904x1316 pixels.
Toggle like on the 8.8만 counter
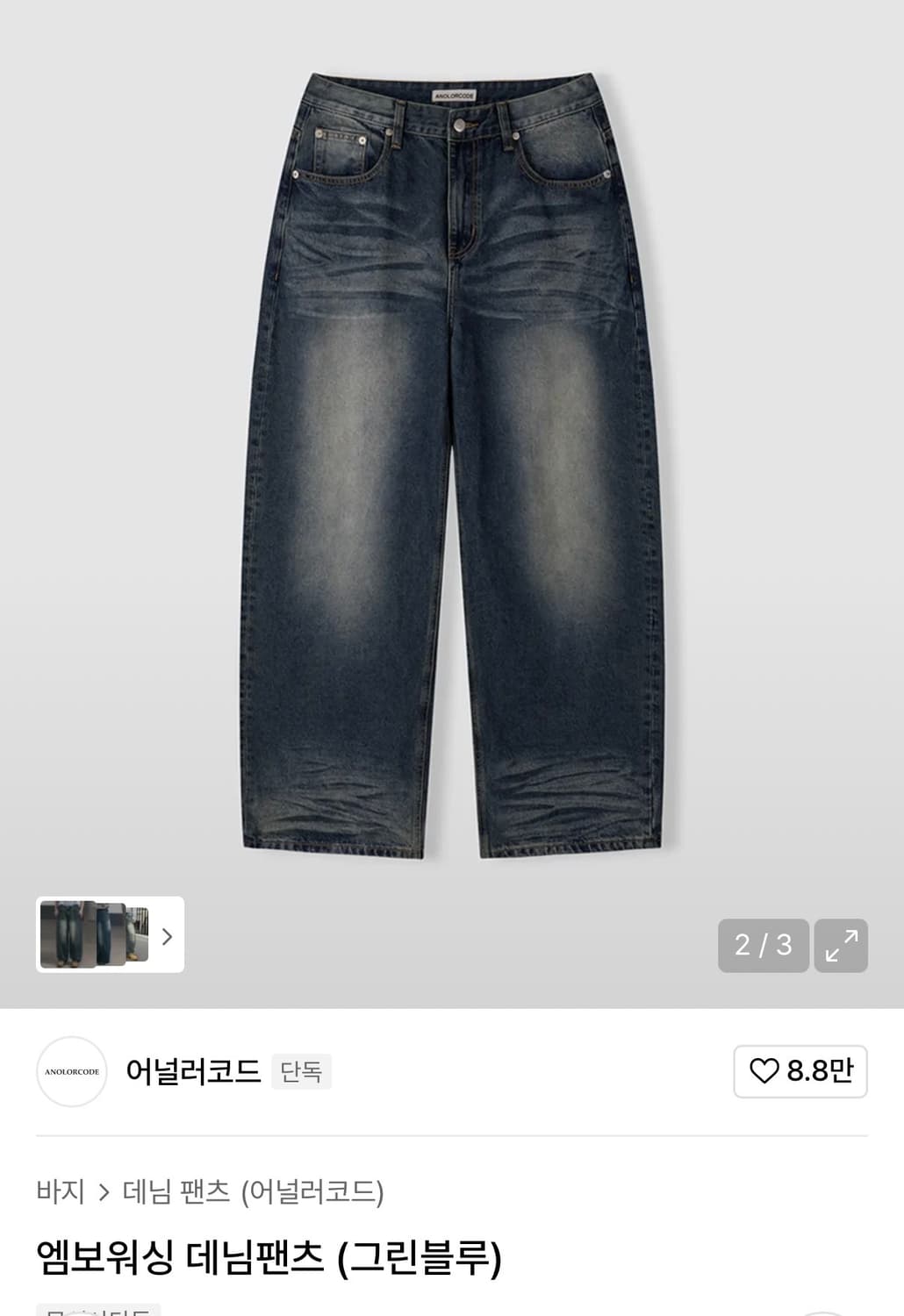pyautogui.click(x=799, y=1070)
